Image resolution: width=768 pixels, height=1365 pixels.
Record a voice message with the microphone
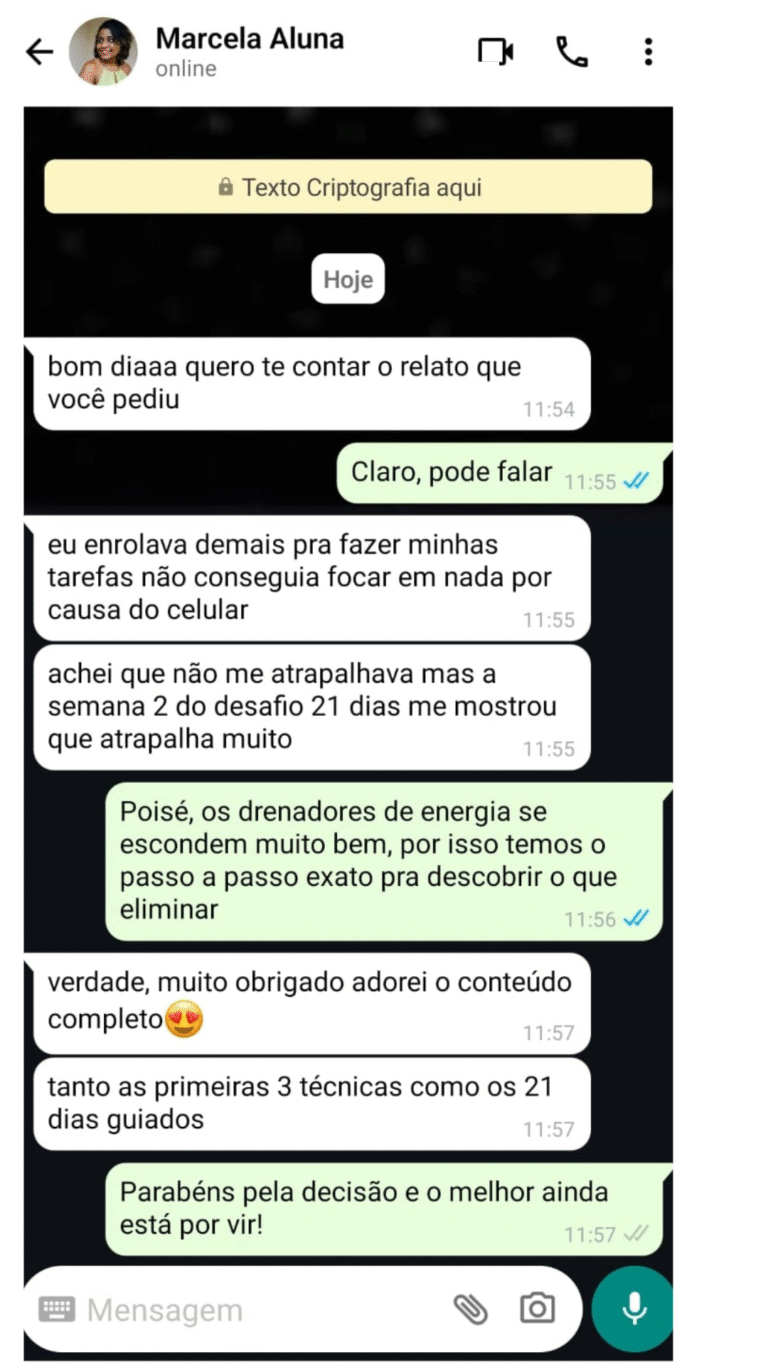632,1307
